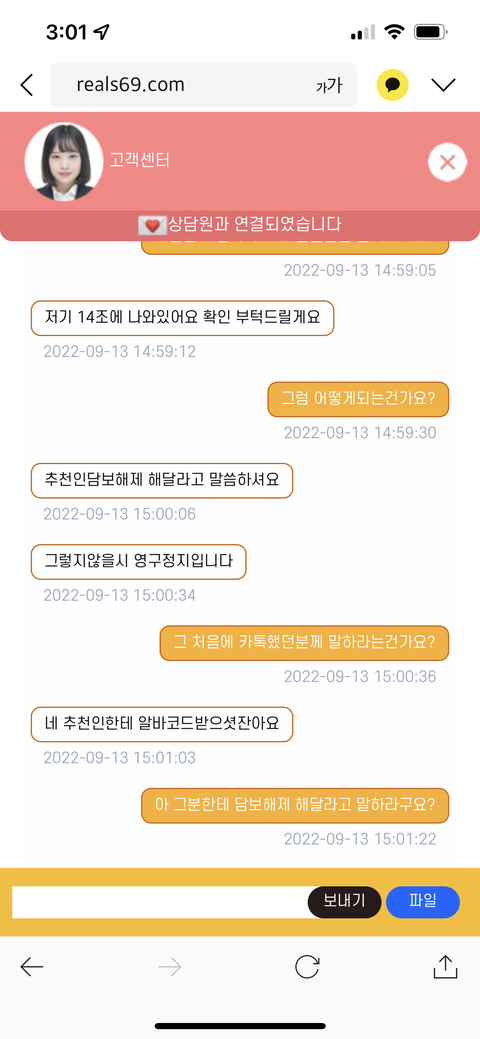
Task: Go back with the top-left arrow
Action: (x=27, y=85)
